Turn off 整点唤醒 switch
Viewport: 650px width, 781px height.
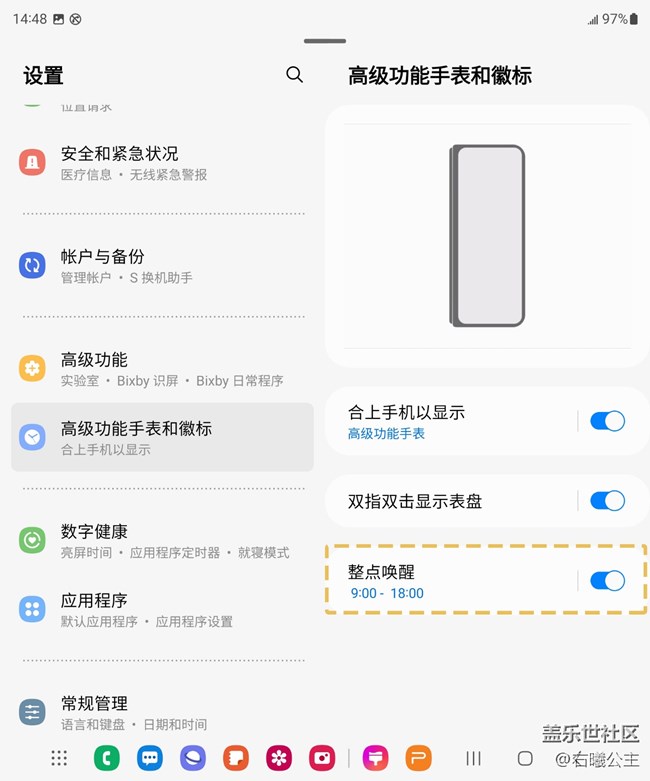tap(607, 581)
